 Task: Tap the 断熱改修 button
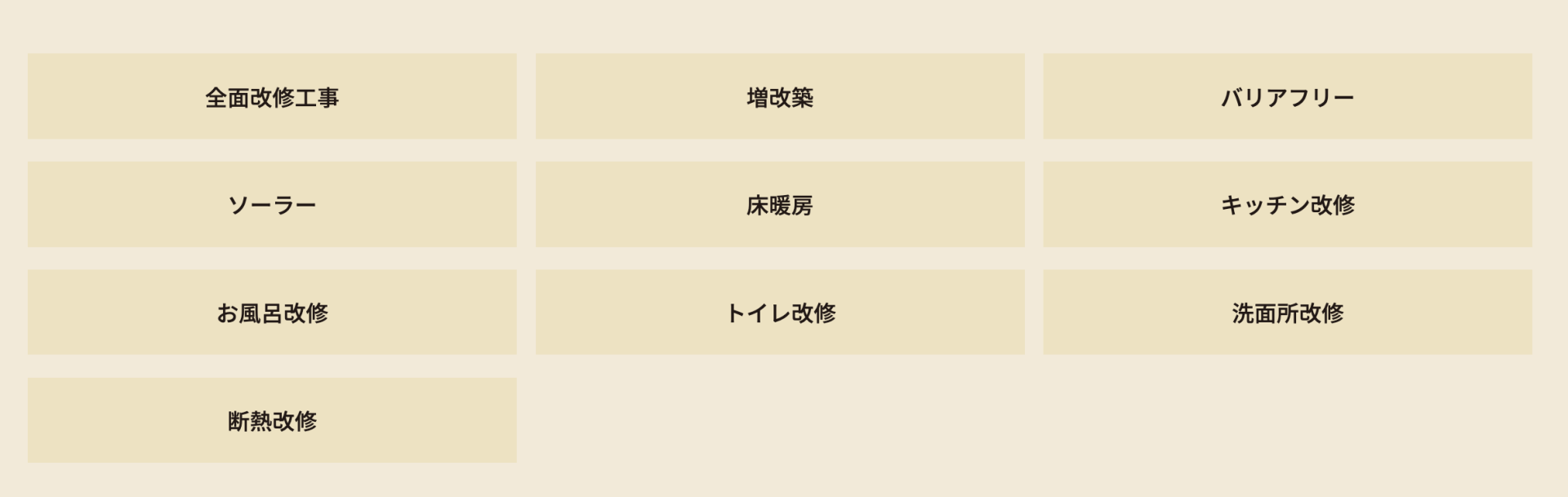click(x=272, y=420)
